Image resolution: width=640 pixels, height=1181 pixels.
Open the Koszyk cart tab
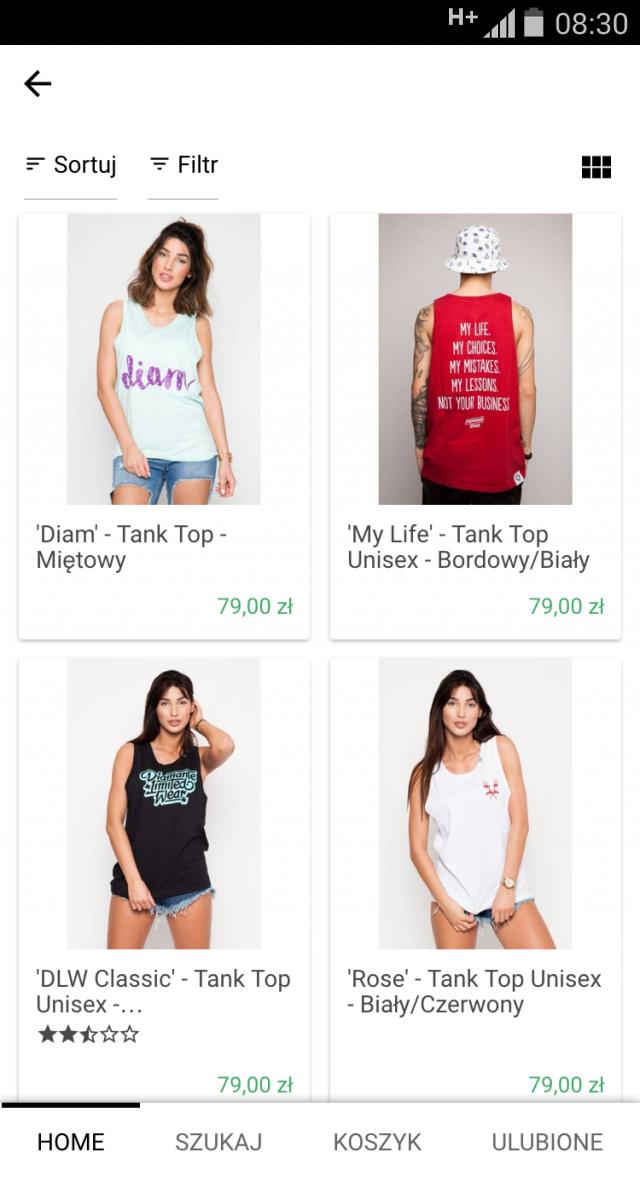[x=377, y=1142]
